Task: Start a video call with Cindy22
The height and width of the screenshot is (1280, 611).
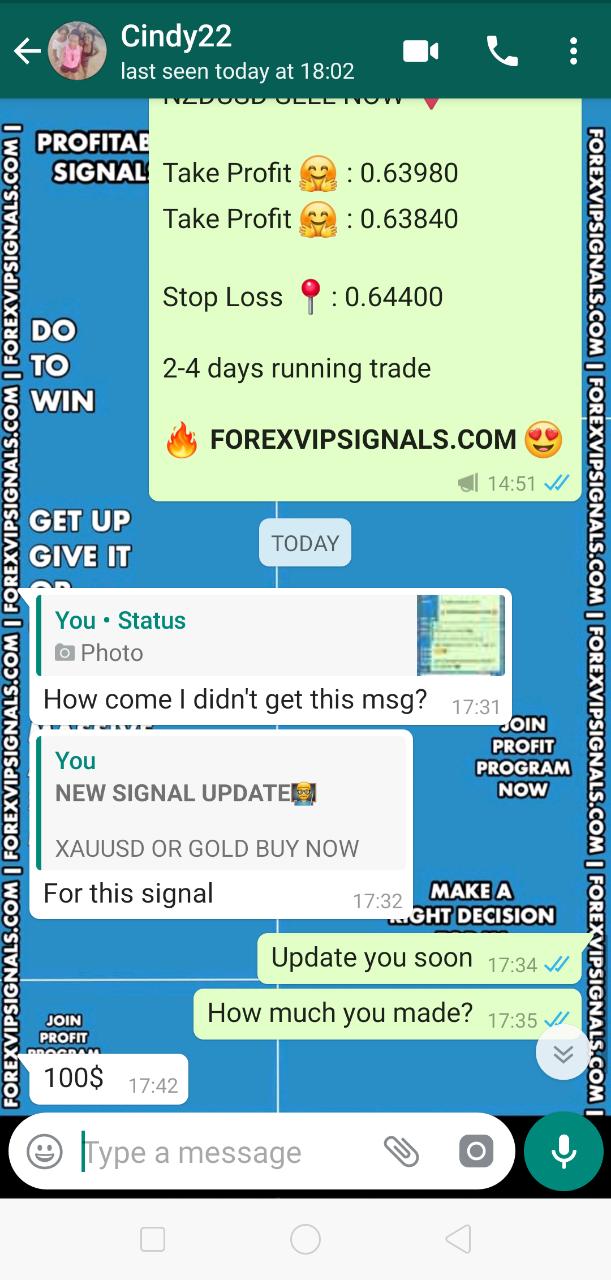Action: 421,51
